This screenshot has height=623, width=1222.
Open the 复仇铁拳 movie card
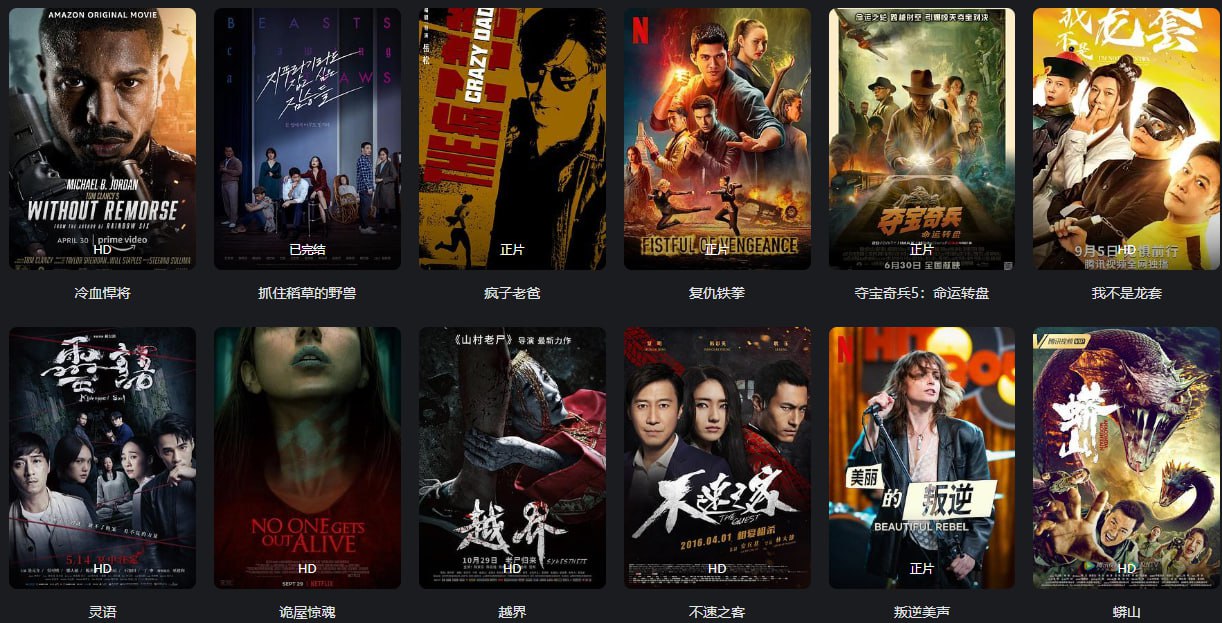point(717,139)
